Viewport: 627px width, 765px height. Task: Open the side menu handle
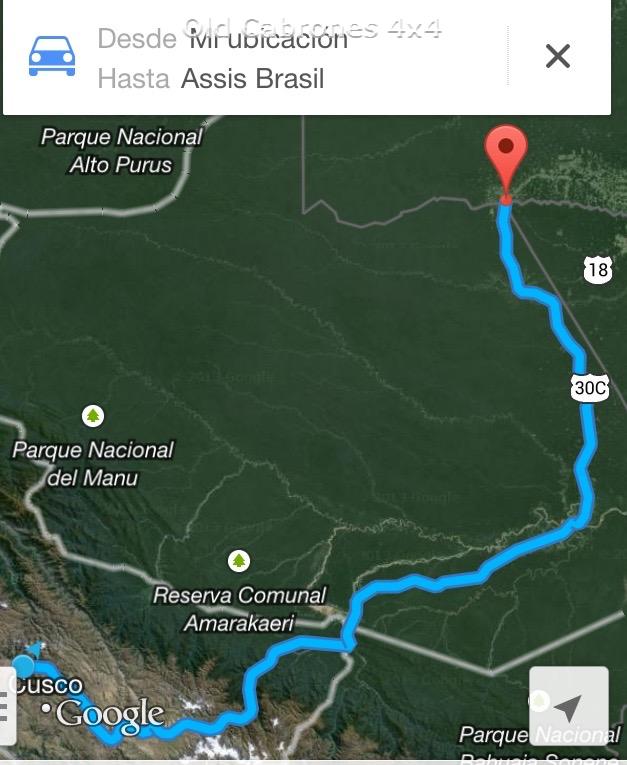pos(7,705)
